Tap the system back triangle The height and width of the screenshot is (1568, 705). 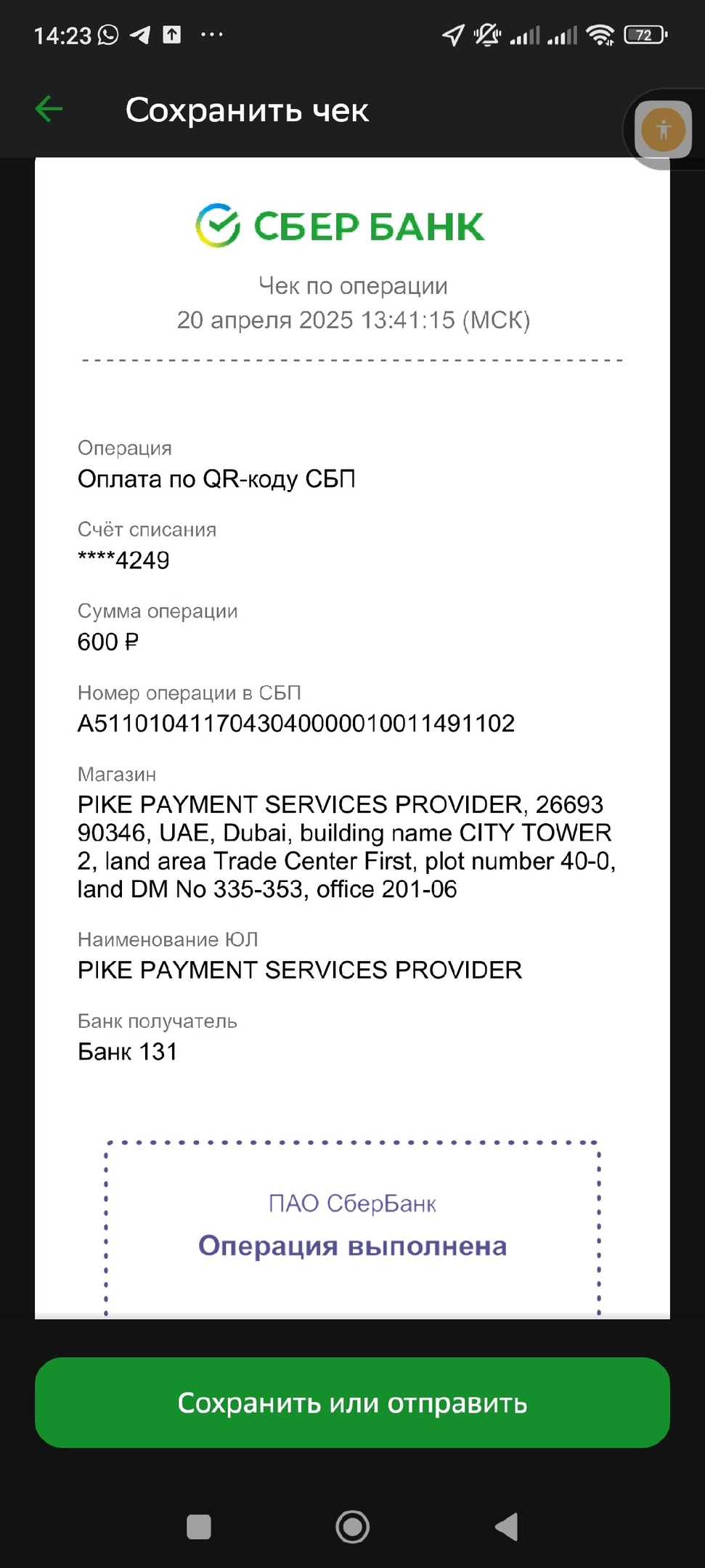pos(506,1527)
